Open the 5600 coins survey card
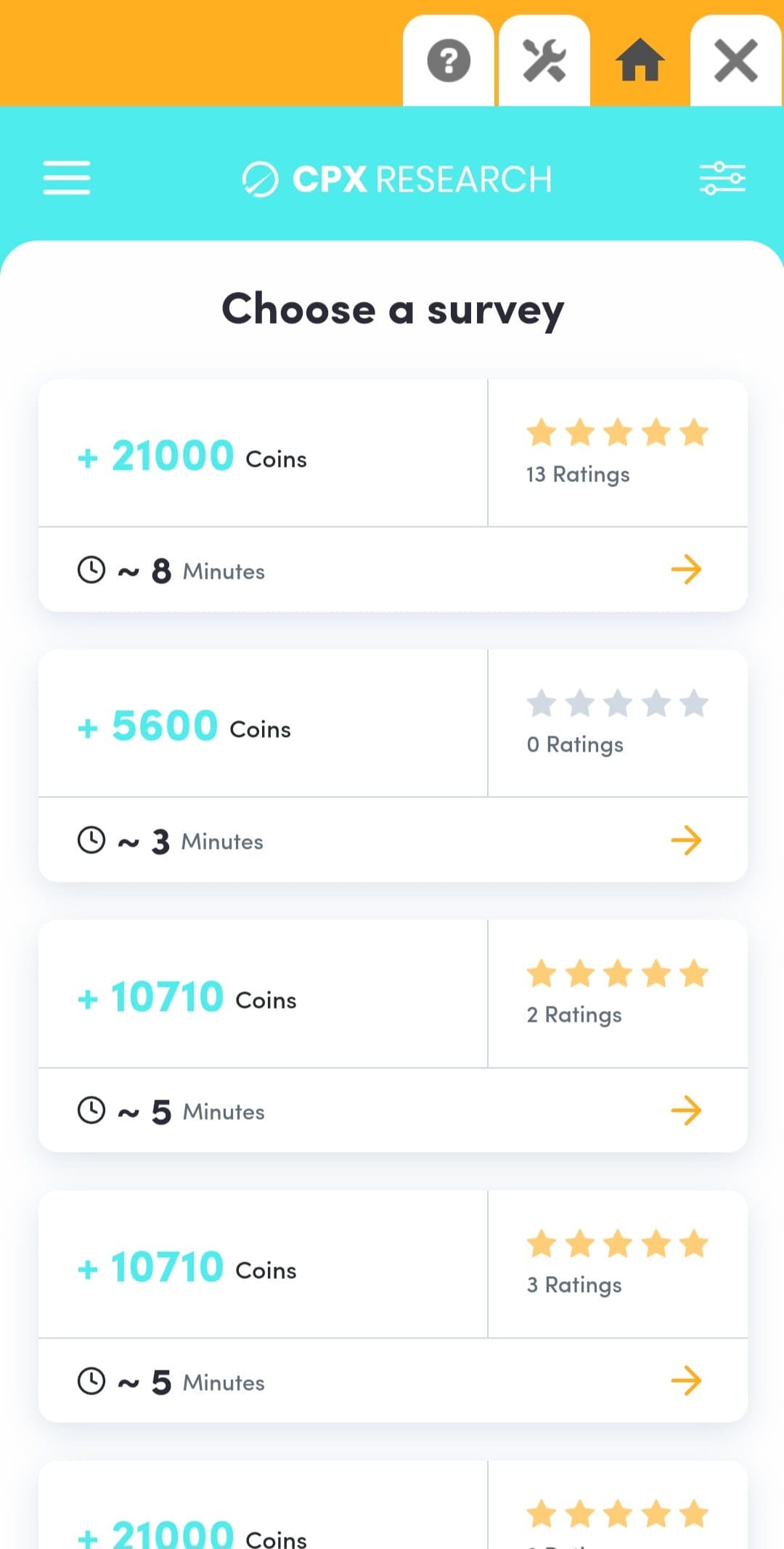 (393, 766)
